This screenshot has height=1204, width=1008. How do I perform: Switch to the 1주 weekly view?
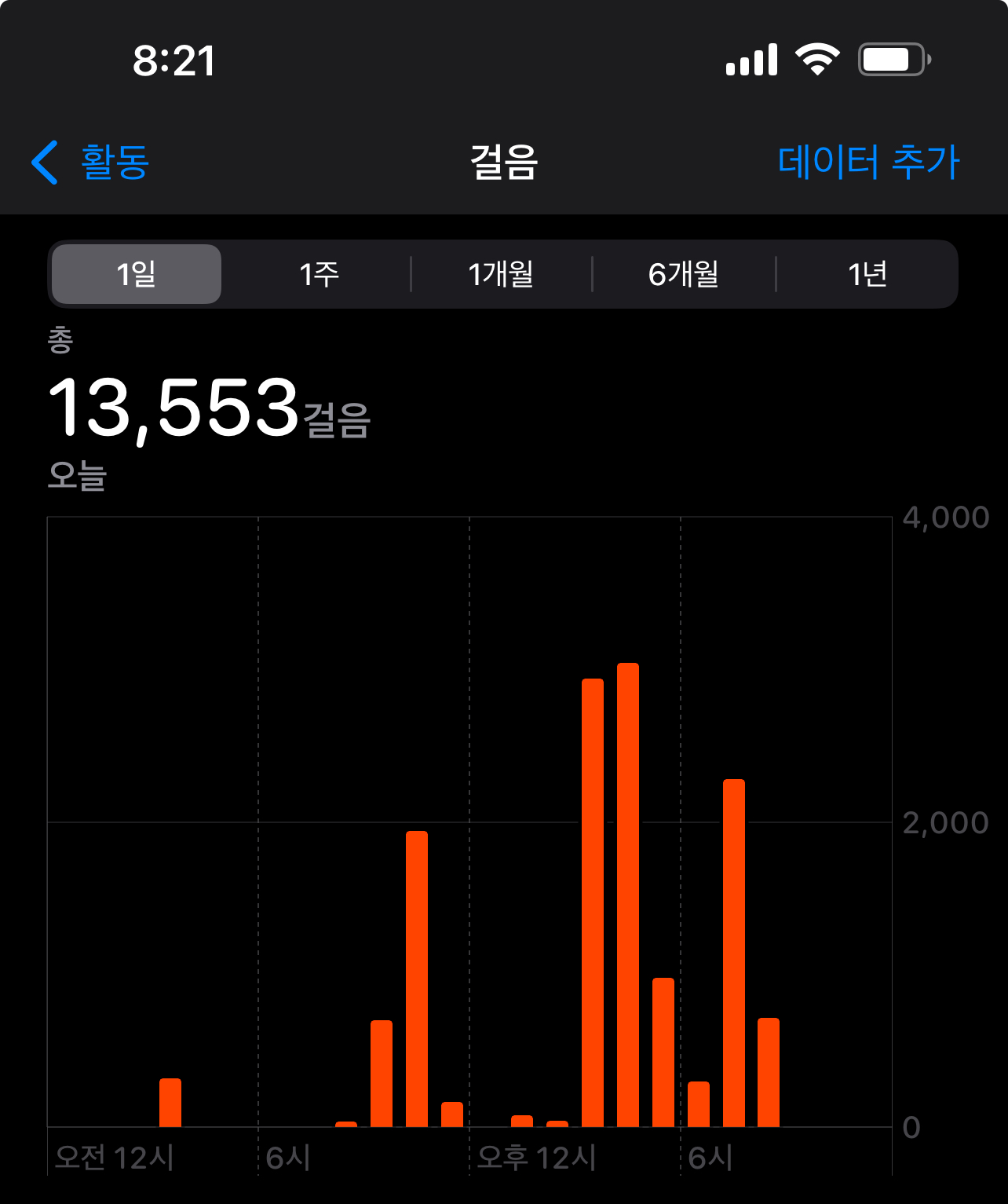319,274
